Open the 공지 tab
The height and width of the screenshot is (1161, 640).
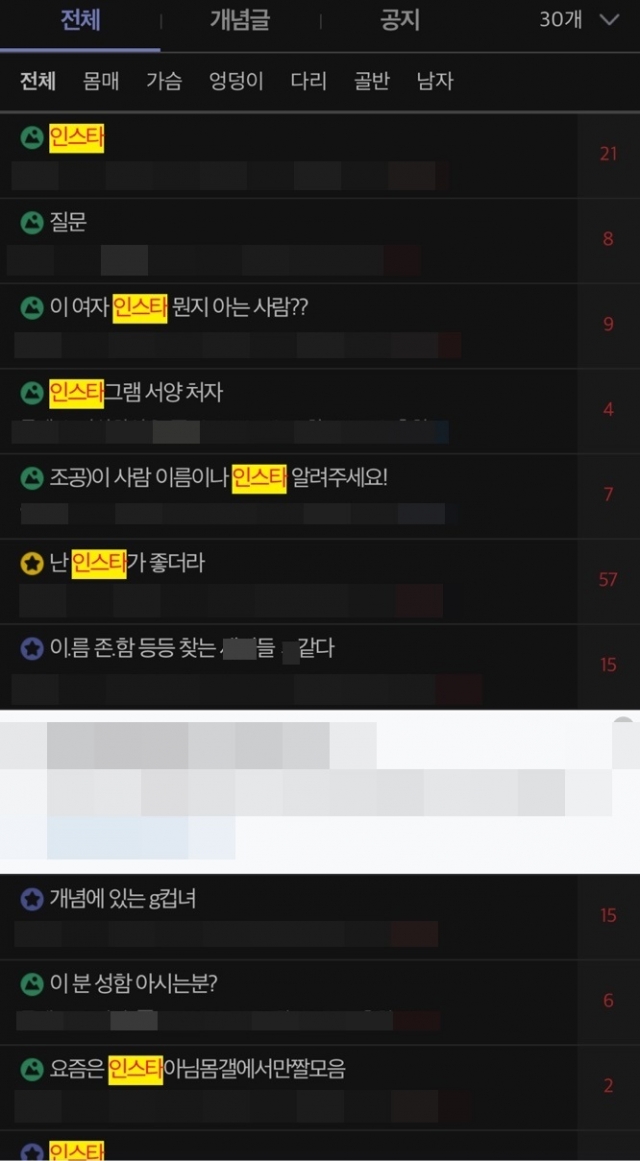(x=400, y=21)
